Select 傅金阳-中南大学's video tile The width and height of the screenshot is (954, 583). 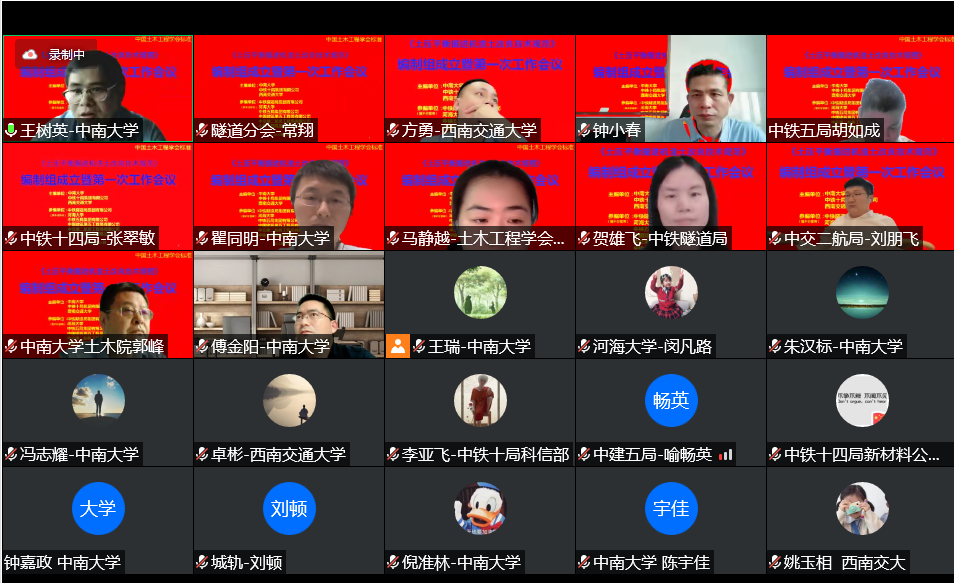click(x=288, y=304)
